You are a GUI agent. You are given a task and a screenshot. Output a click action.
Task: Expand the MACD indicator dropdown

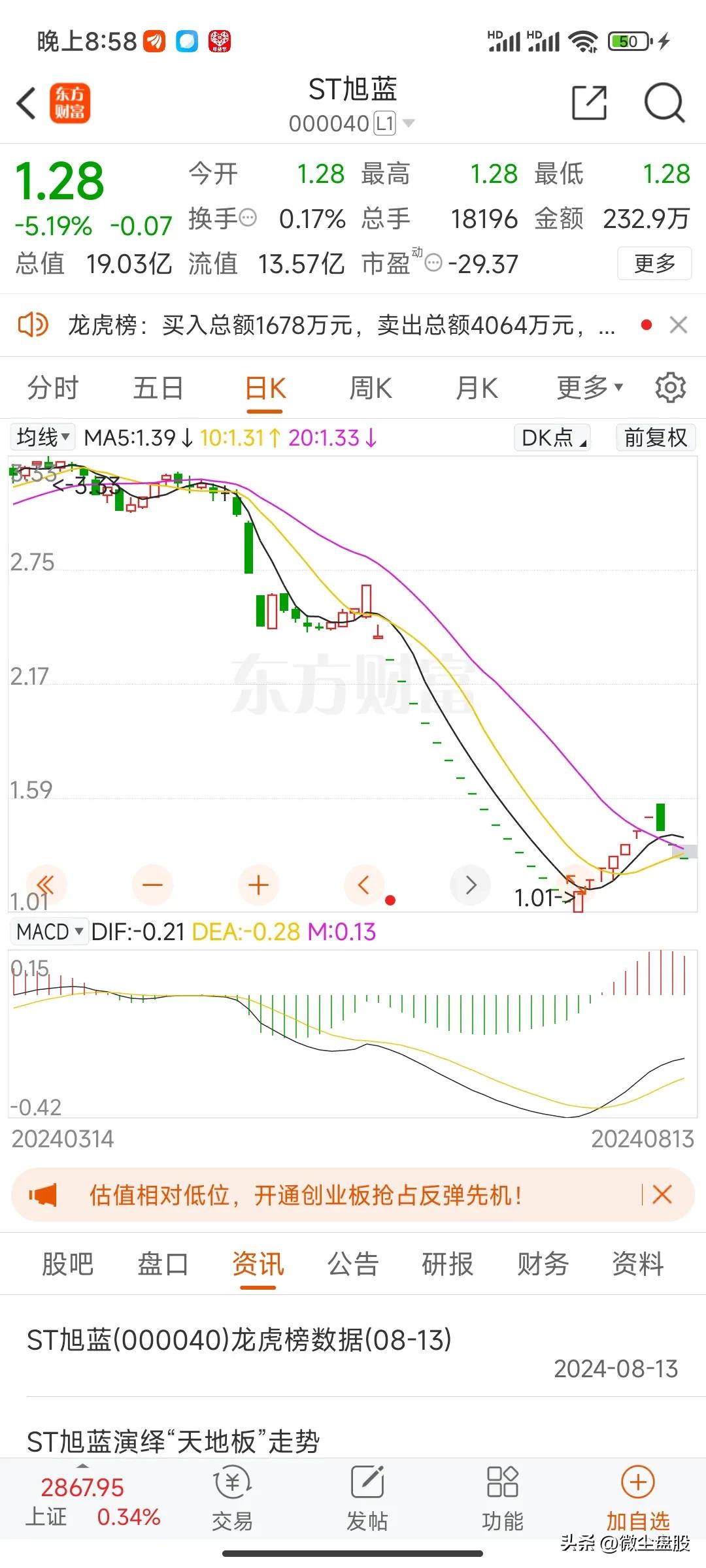pos(49,931)
